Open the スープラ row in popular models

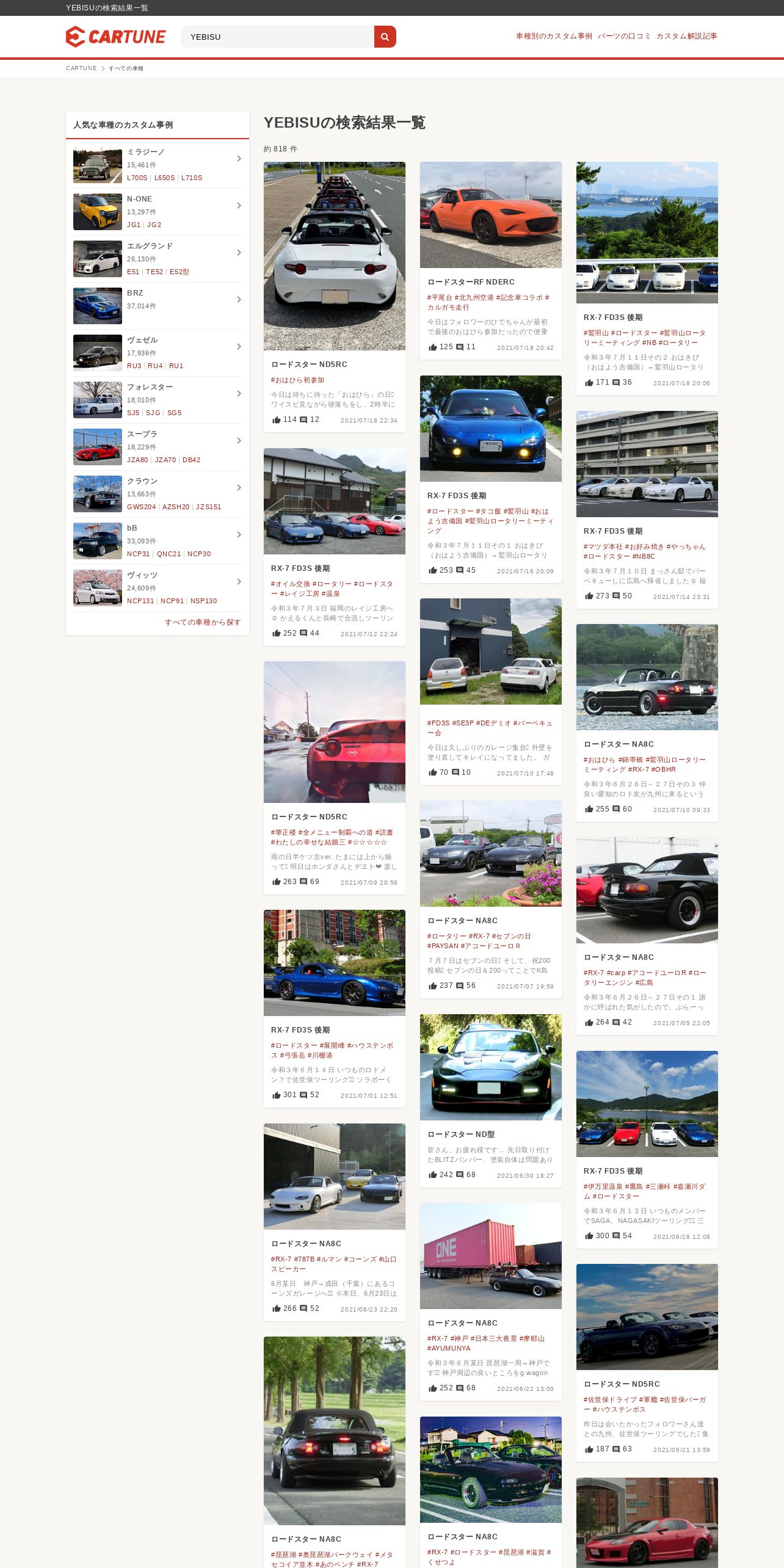coord(158,447)
